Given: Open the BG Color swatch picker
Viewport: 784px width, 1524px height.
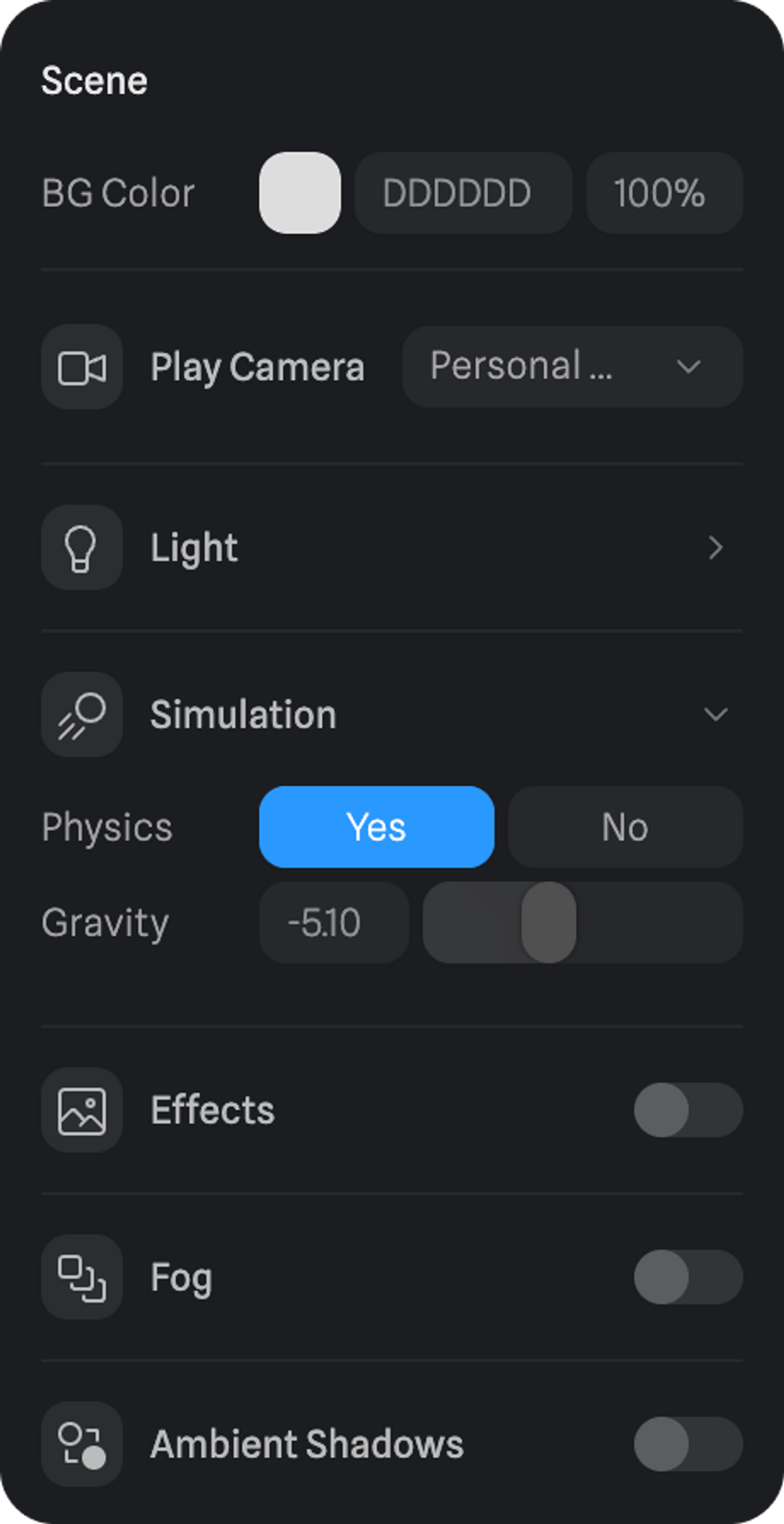Looking at the screenshot, I should click(299, 192).
